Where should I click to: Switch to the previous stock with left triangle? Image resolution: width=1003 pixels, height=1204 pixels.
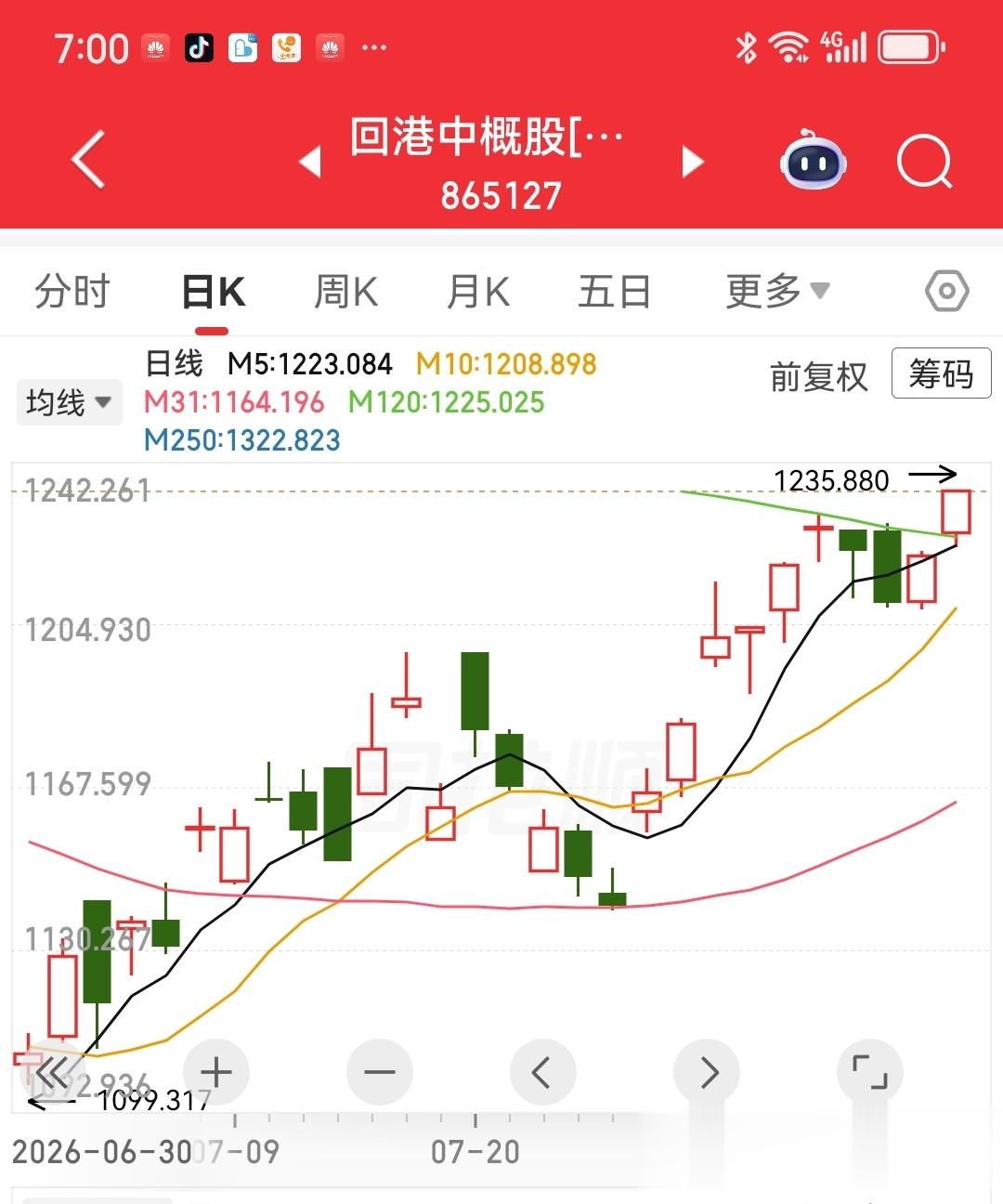310,161
